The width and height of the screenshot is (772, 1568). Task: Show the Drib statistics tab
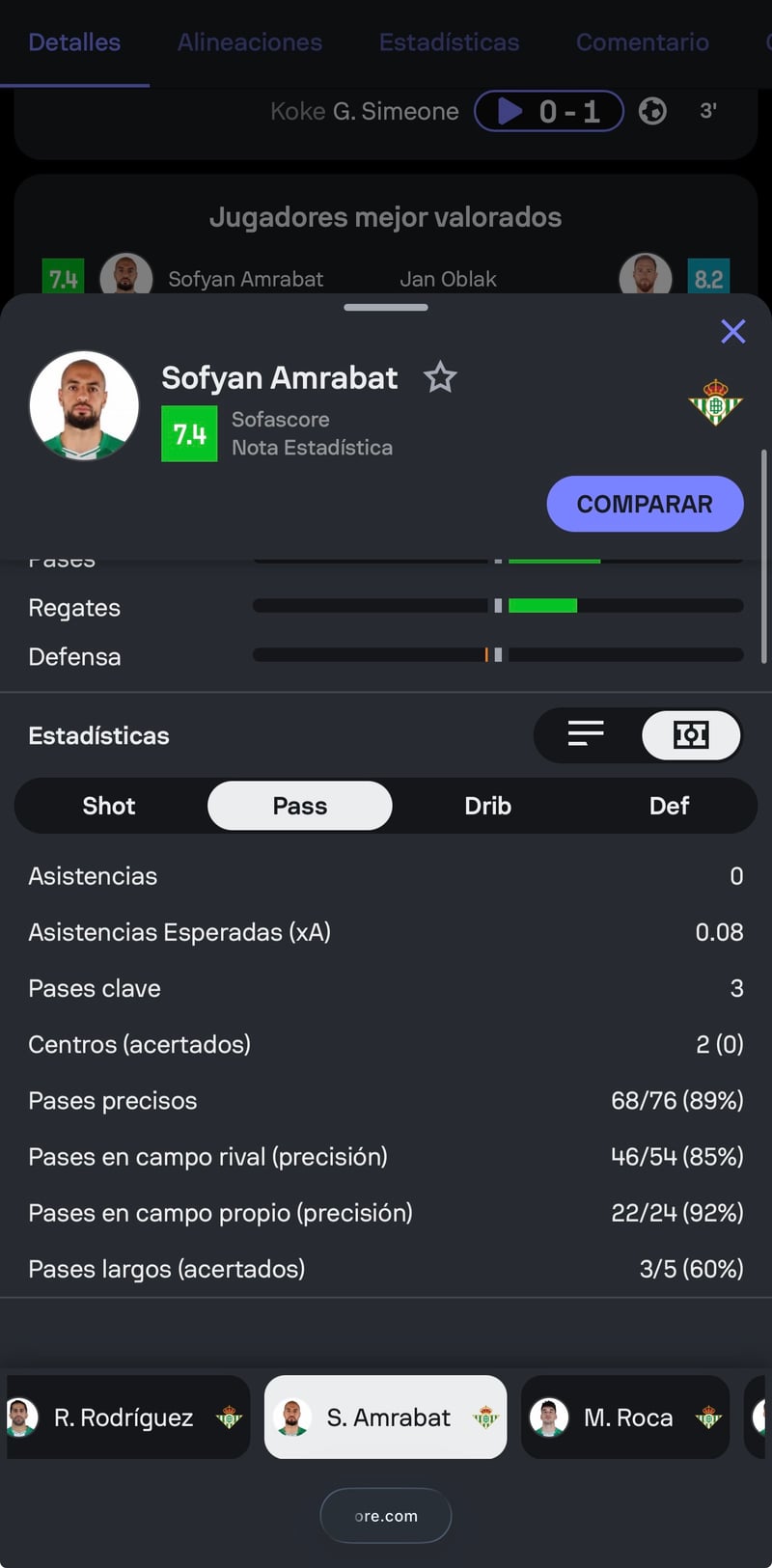coord(487,806)
